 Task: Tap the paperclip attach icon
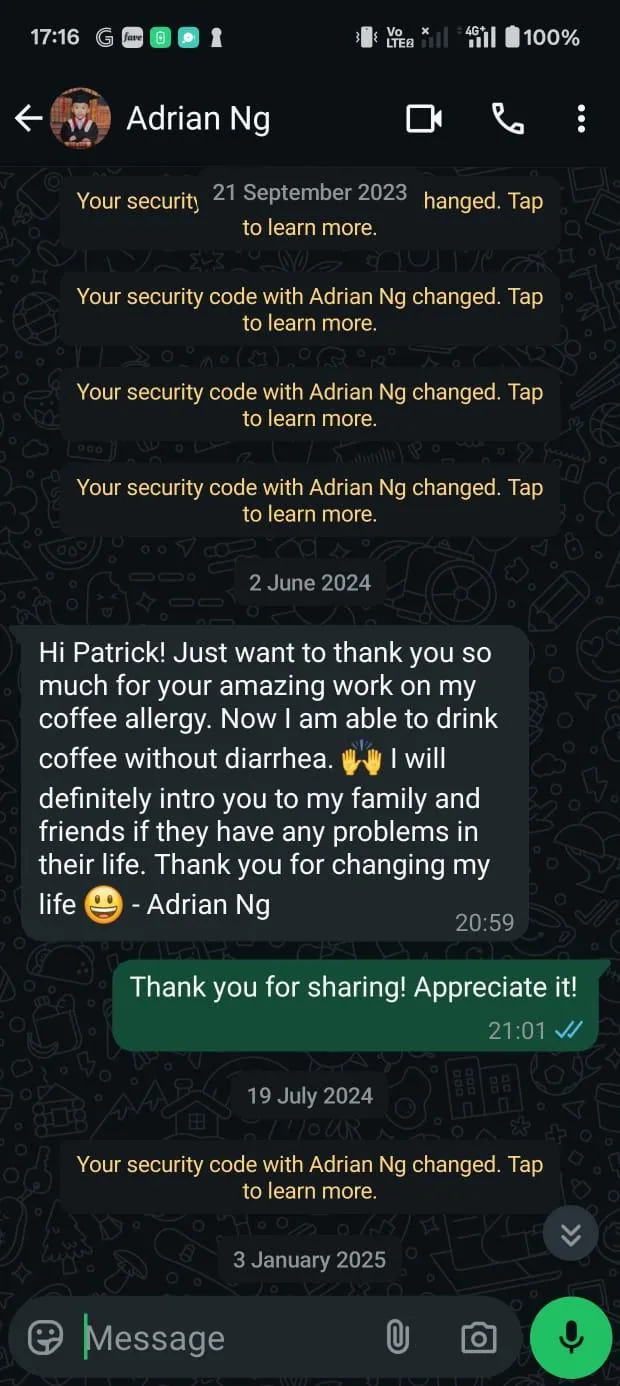tap(397, 1337)
